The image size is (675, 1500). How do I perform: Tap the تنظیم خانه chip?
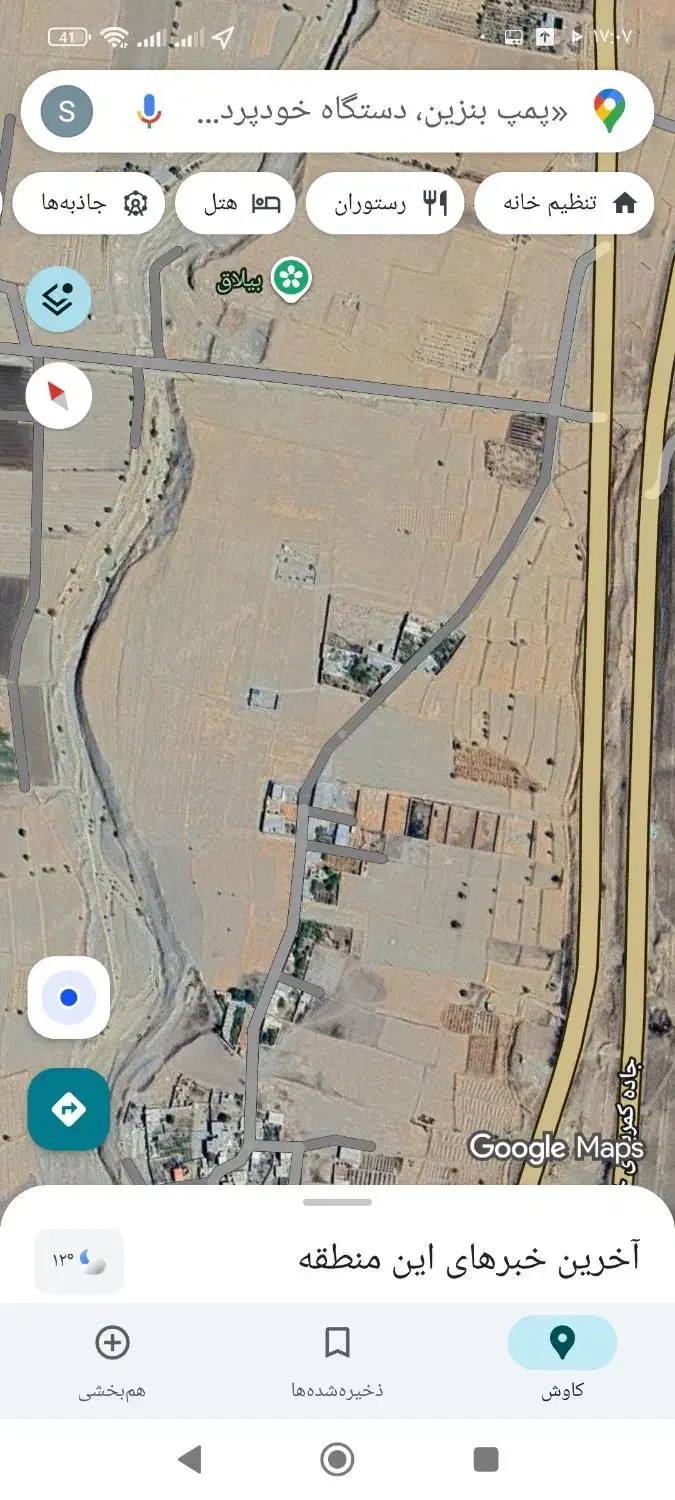click(x=564, y=203)
